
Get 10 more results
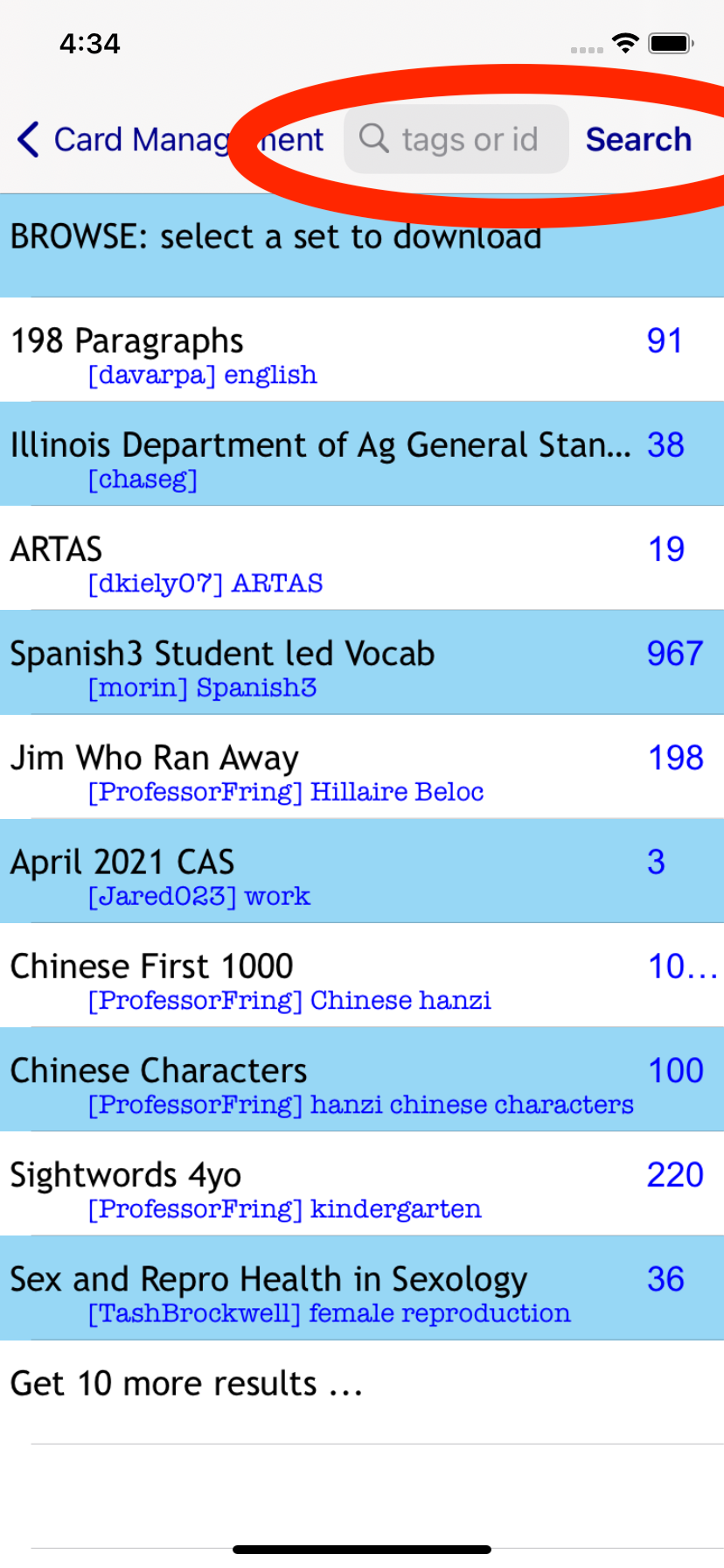pyautogui.click(x=187, y=1384)
